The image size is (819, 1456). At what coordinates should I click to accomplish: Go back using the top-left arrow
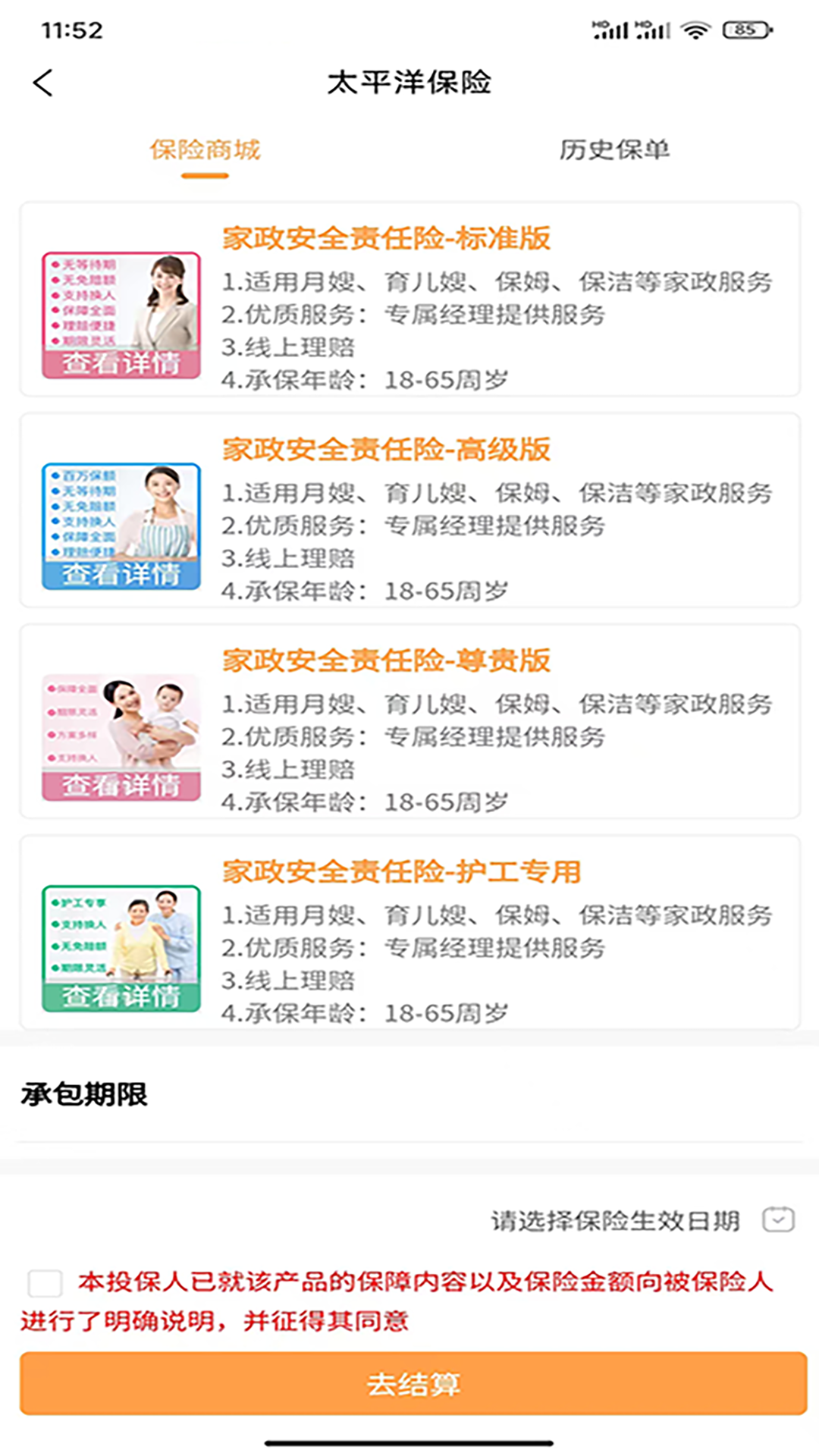pos(43,83)
